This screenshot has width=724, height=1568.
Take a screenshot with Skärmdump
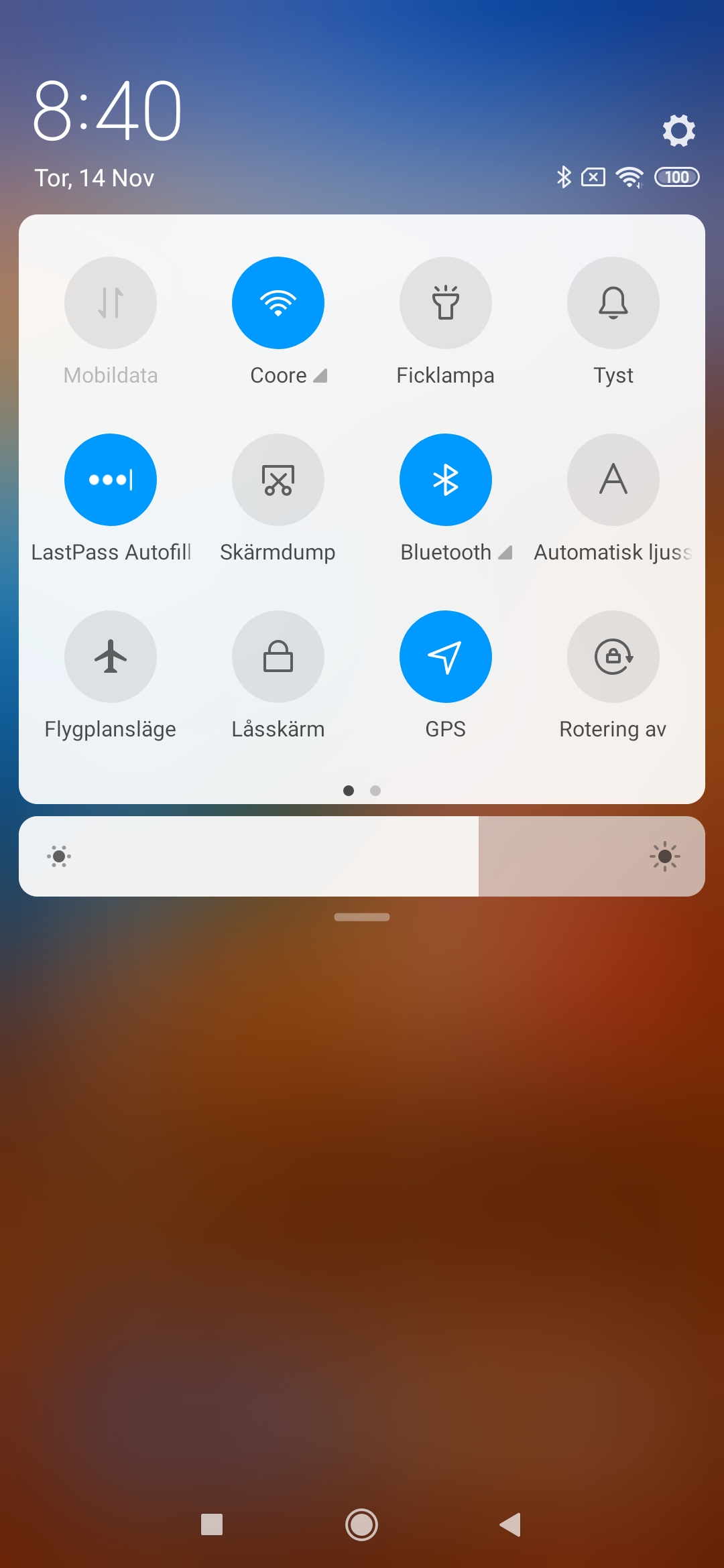point(278,480)
